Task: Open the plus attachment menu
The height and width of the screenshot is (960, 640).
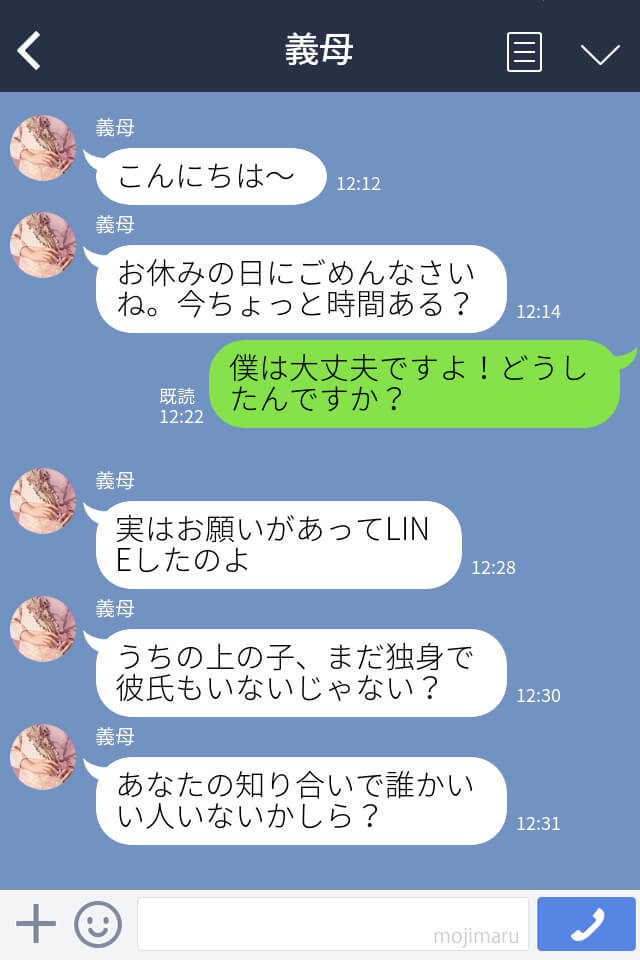Action: 36,924
